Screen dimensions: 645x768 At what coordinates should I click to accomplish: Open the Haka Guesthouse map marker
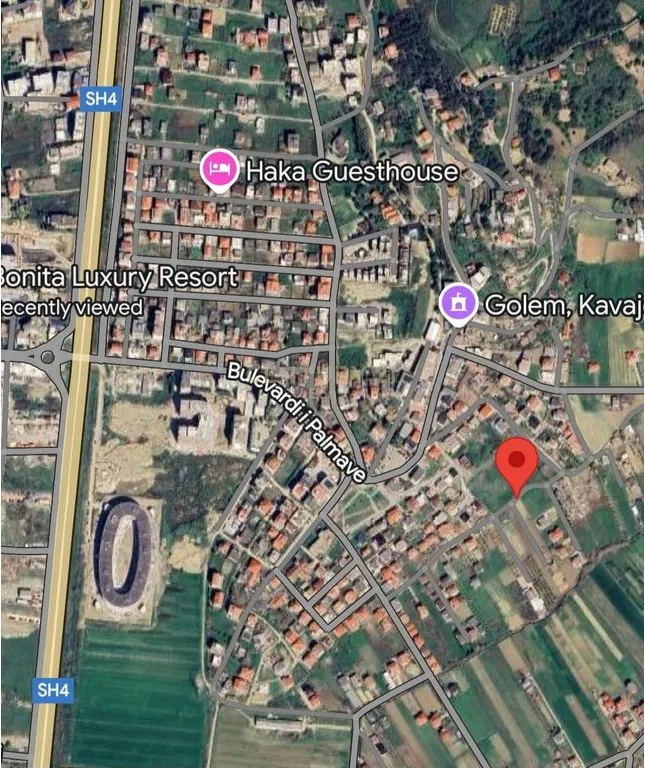(219, 171)
